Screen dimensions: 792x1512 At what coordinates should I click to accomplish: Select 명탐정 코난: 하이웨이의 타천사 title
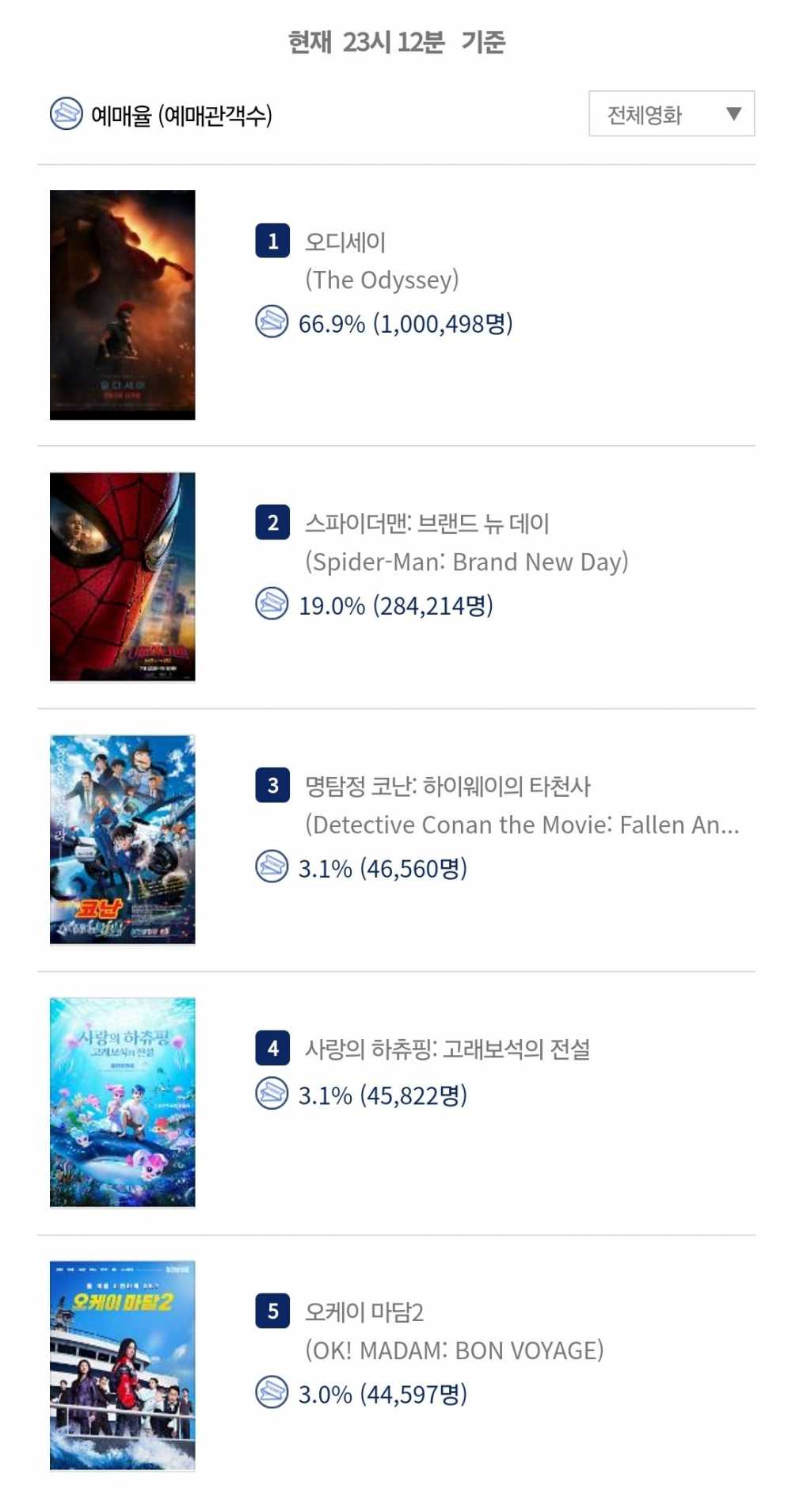448,786
